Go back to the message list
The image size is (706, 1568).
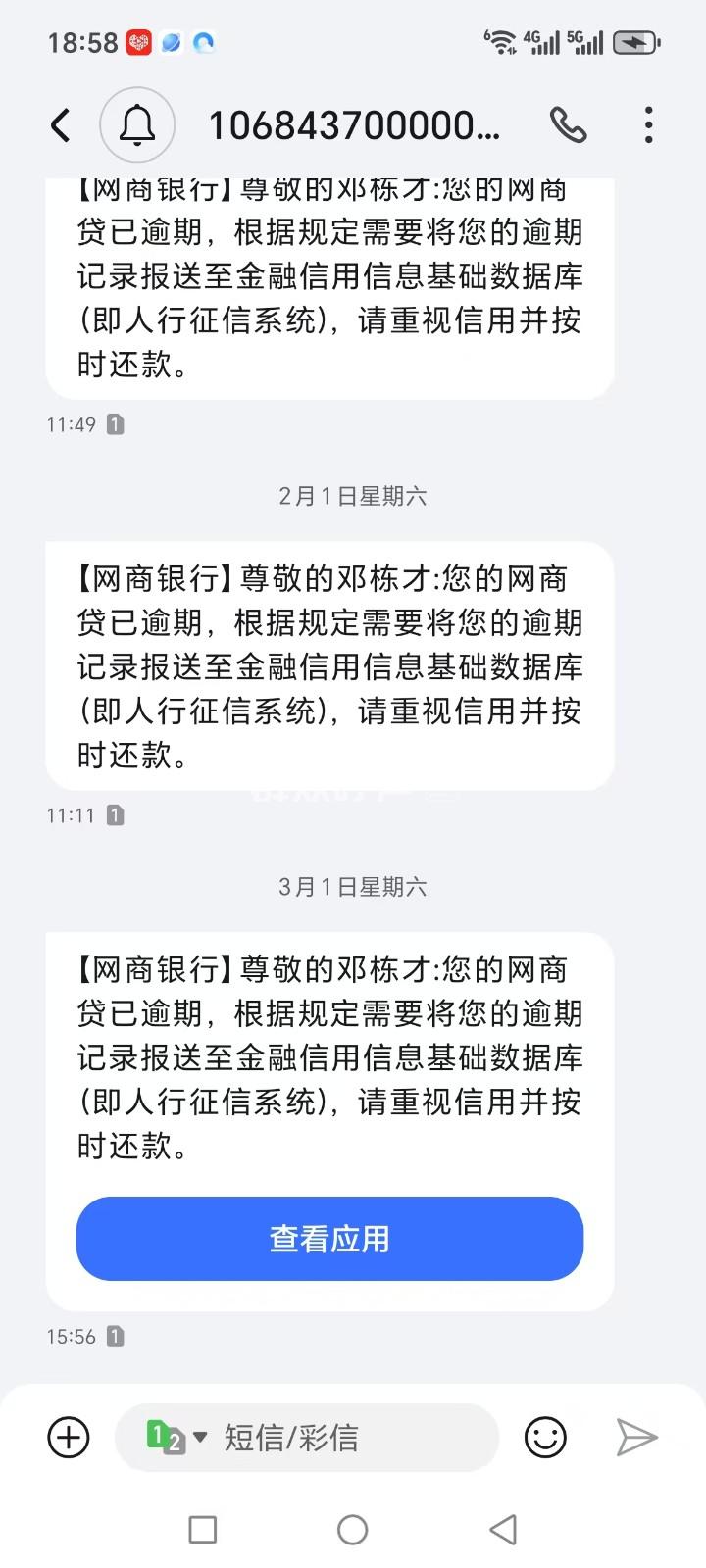[x=61, y=125]
